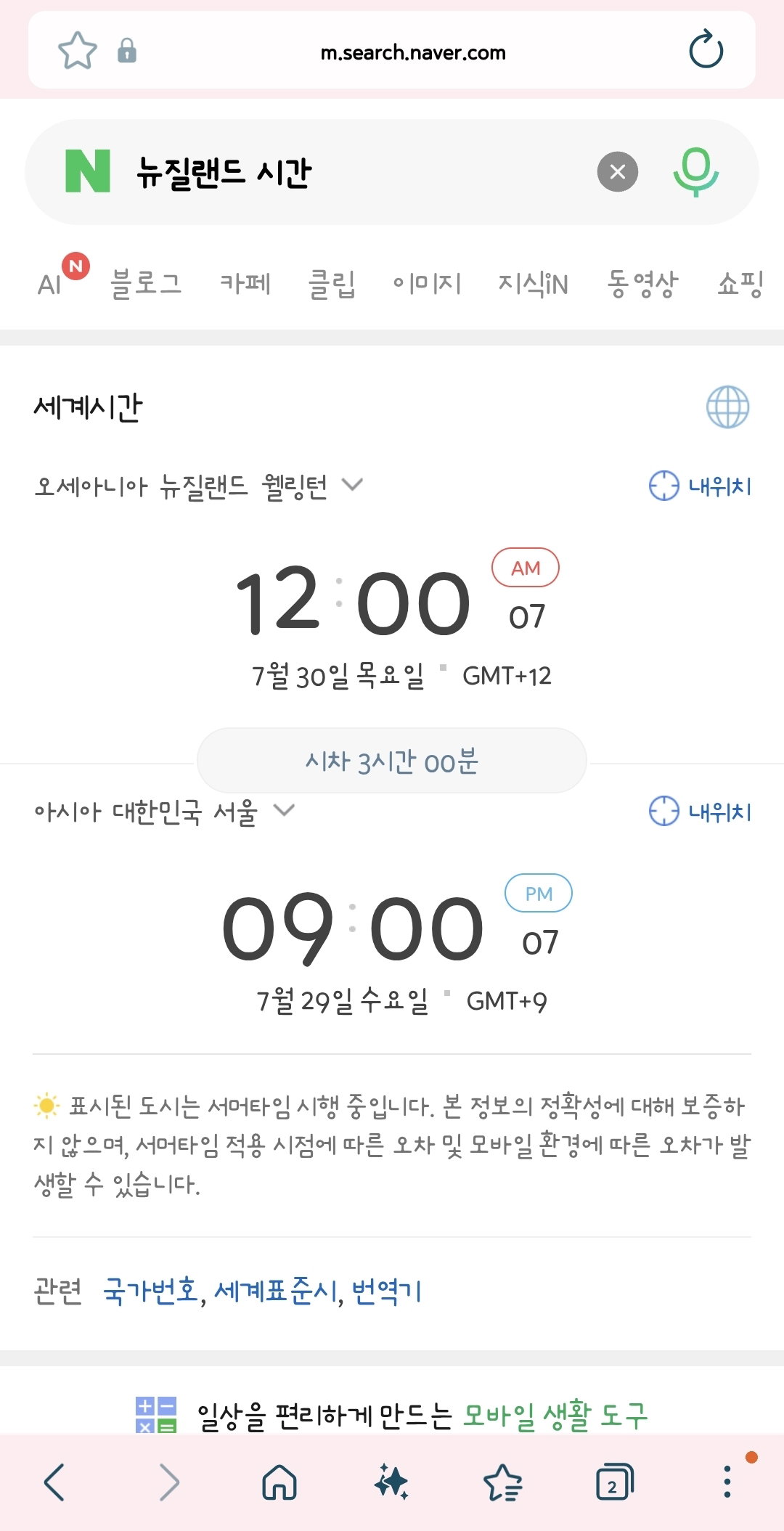This screenshot has width=784, height=1531.
Task: Switch to the 이미지 tab
Action: [x=427, y=283]
